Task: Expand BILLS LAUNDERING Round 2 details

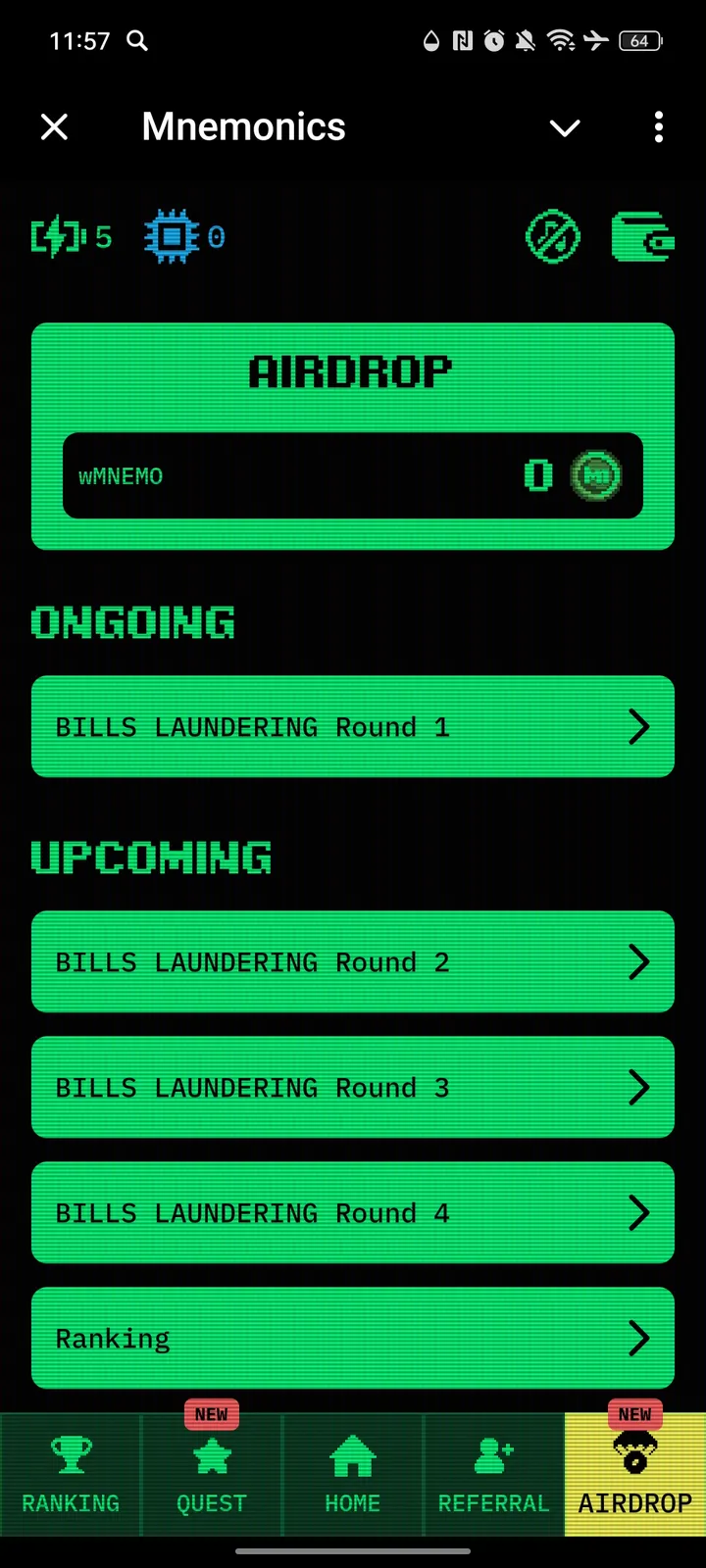Action: [x=638, y=961]
